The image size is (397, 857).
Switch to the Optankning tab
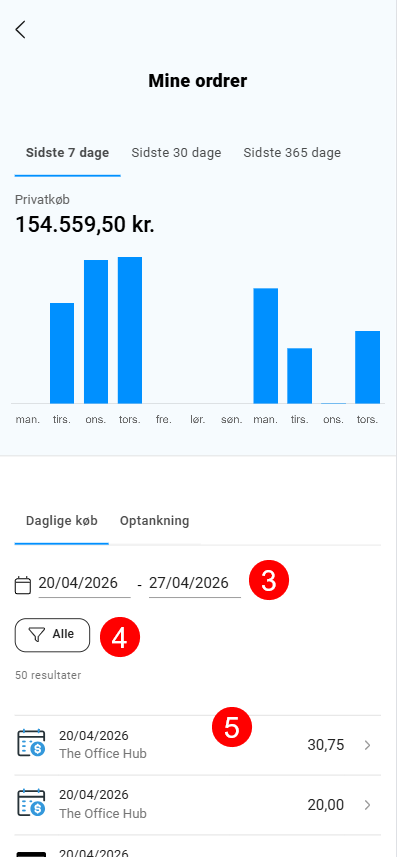155,521
